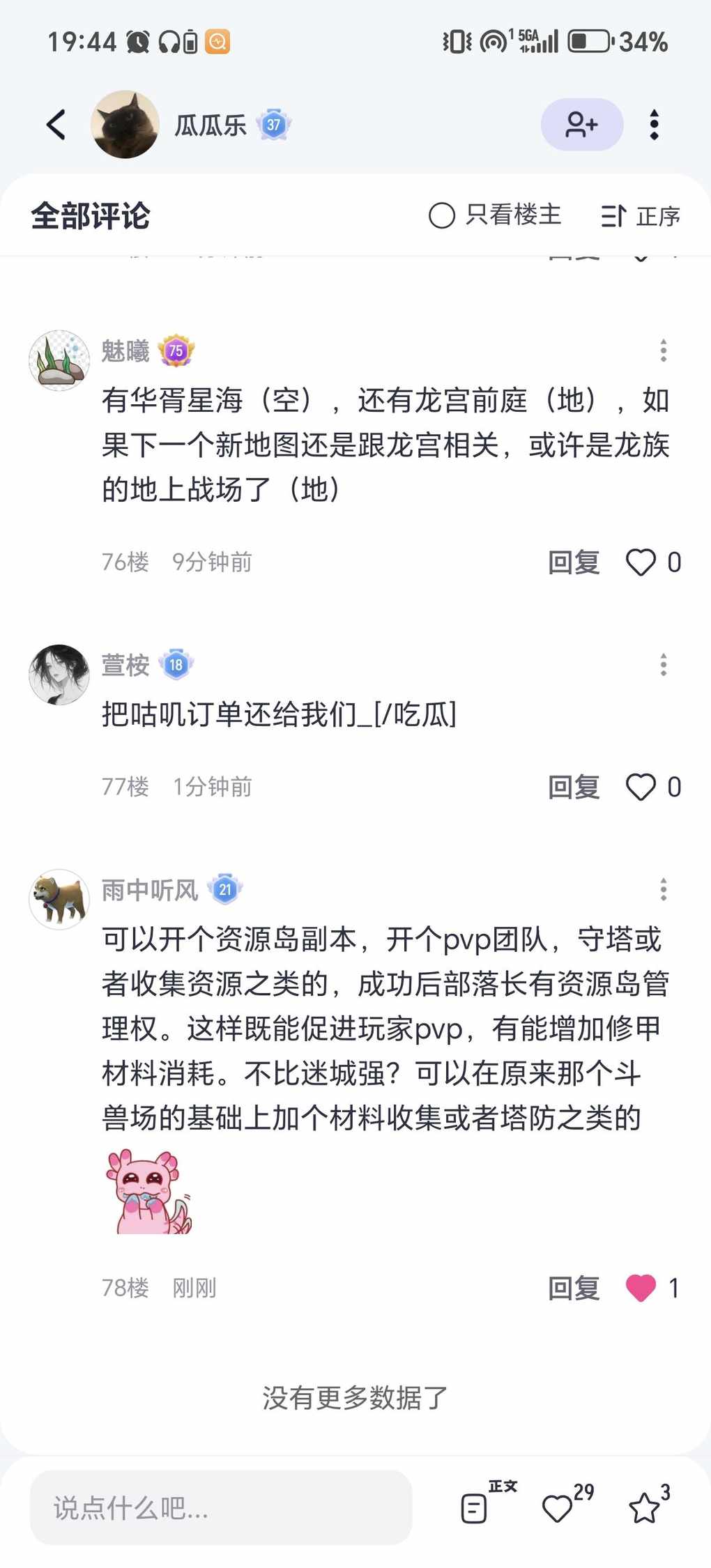The height and width of the screenshot is (1568, 711).
Task: Open 瓜瓜乐's profile avatar in the header
Action: pyautogui.click(x=125, y=125)
